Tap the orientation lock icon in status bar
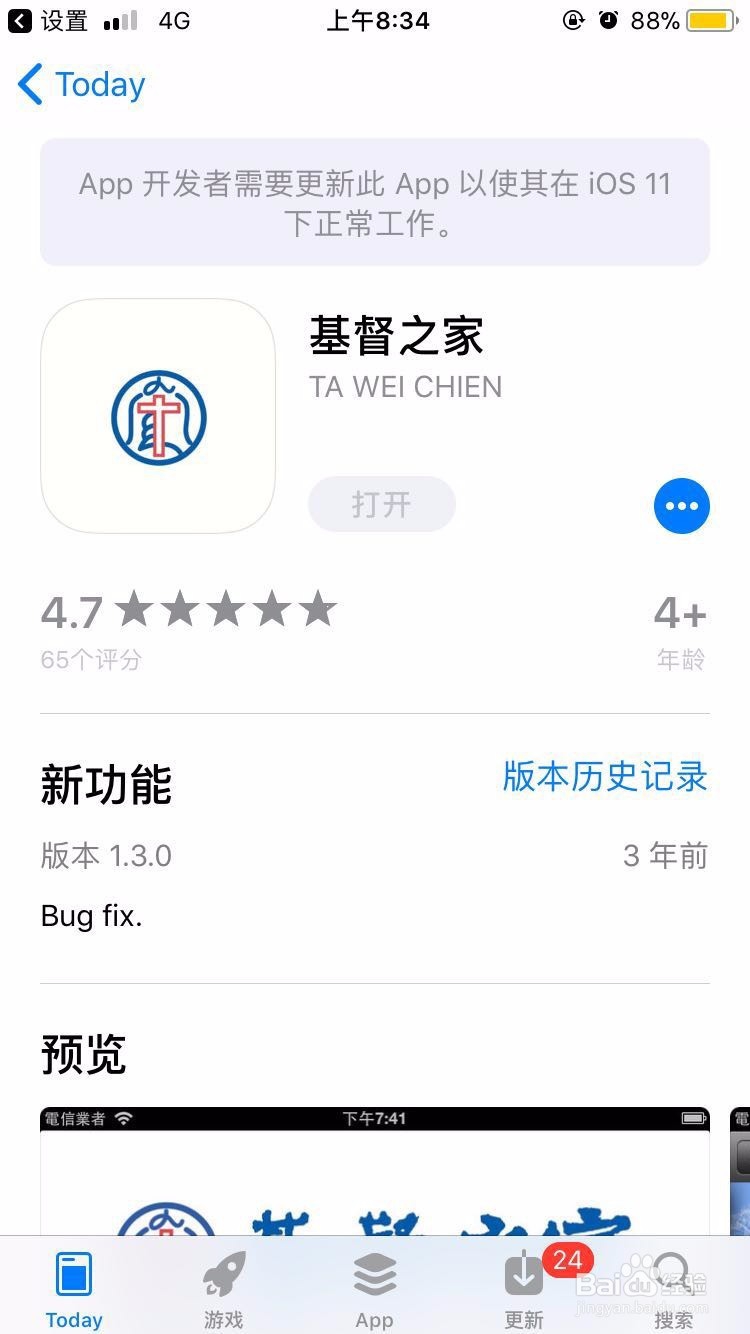The width and height of the screenshot is (750, 1334). 572,19
